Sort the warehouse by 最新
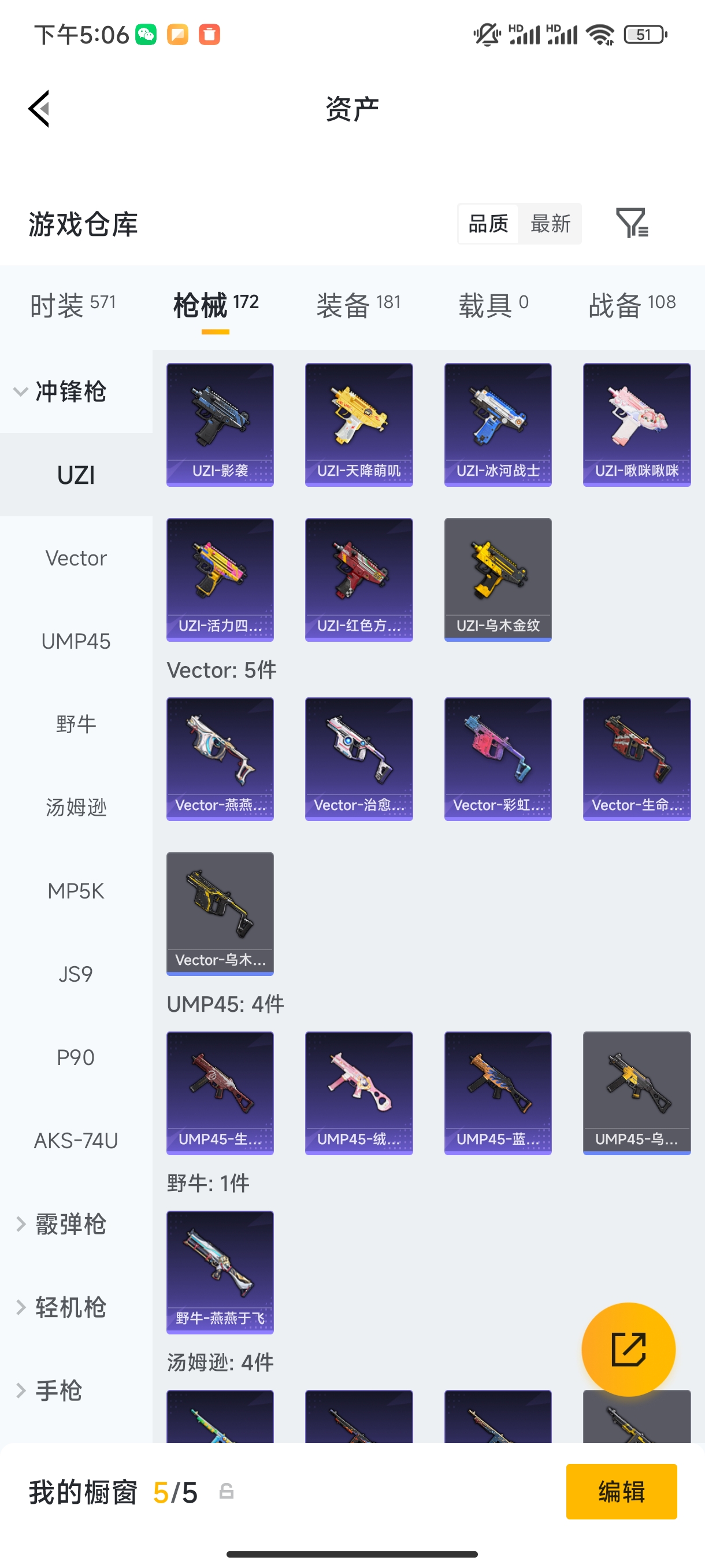 tap(550, 223)
